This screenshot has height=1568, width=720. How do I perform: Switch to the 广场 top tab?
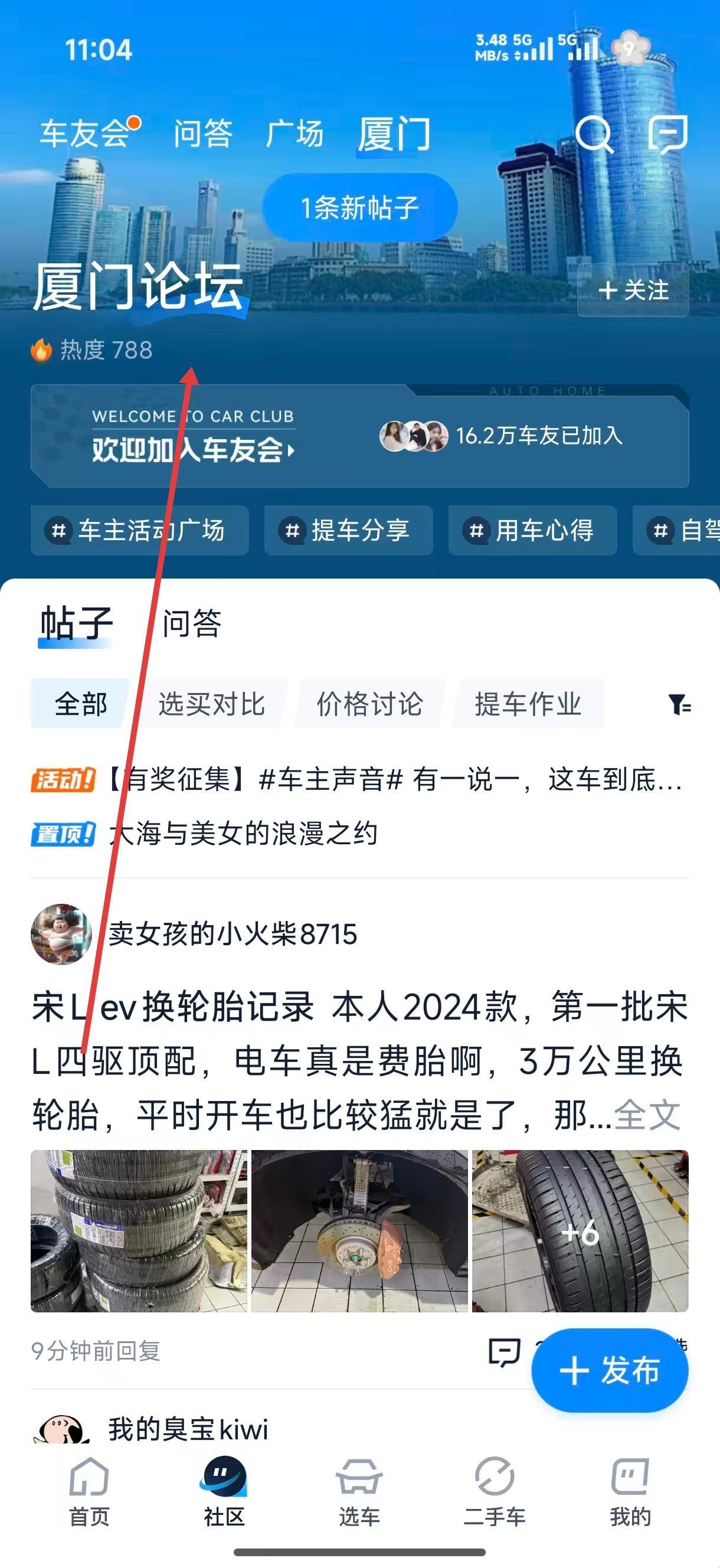tap(294, 133)
